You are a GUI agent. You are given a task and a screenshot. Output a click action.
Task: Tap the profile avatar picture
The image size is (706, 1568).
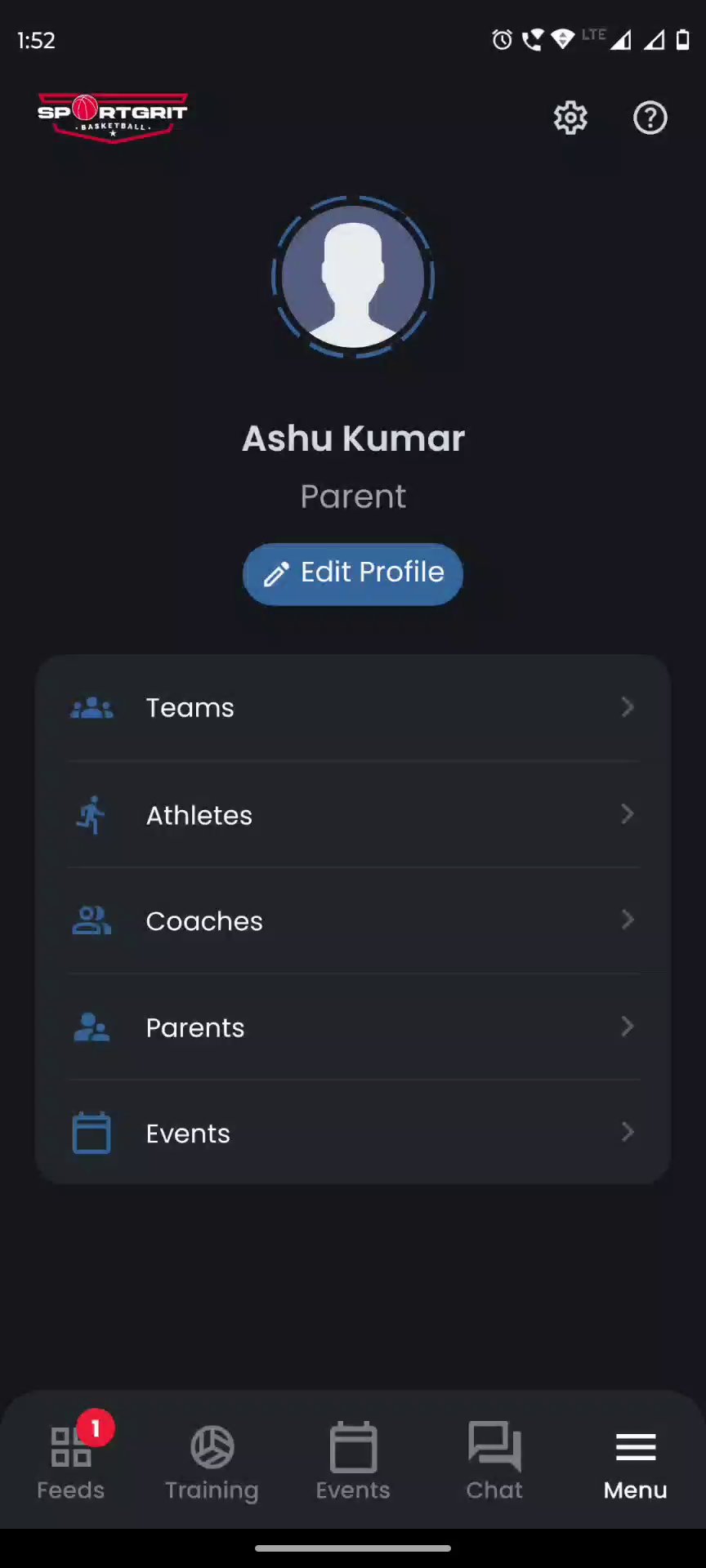(x=353, y=278)
